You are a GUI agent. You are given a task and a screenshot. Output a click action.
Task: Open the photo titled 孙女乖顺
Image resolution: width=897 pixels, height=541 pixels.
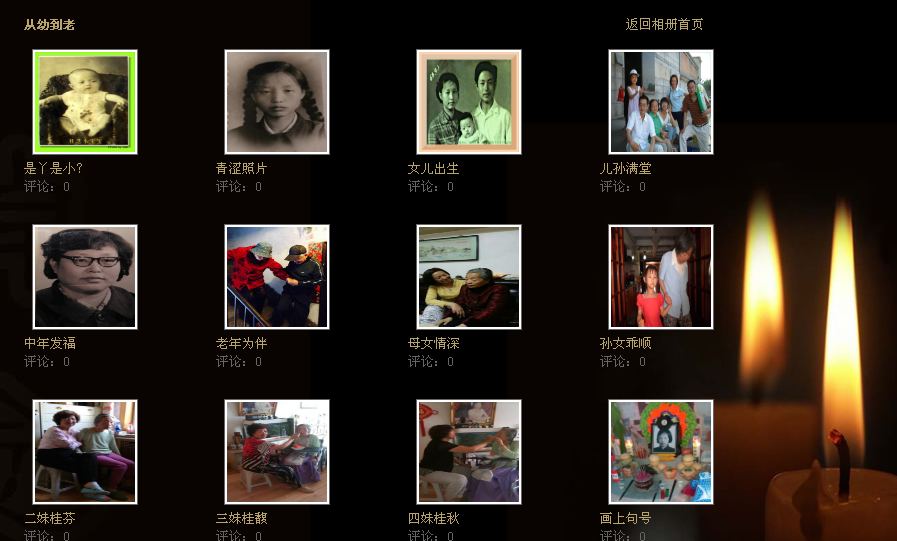pos(661,277)
